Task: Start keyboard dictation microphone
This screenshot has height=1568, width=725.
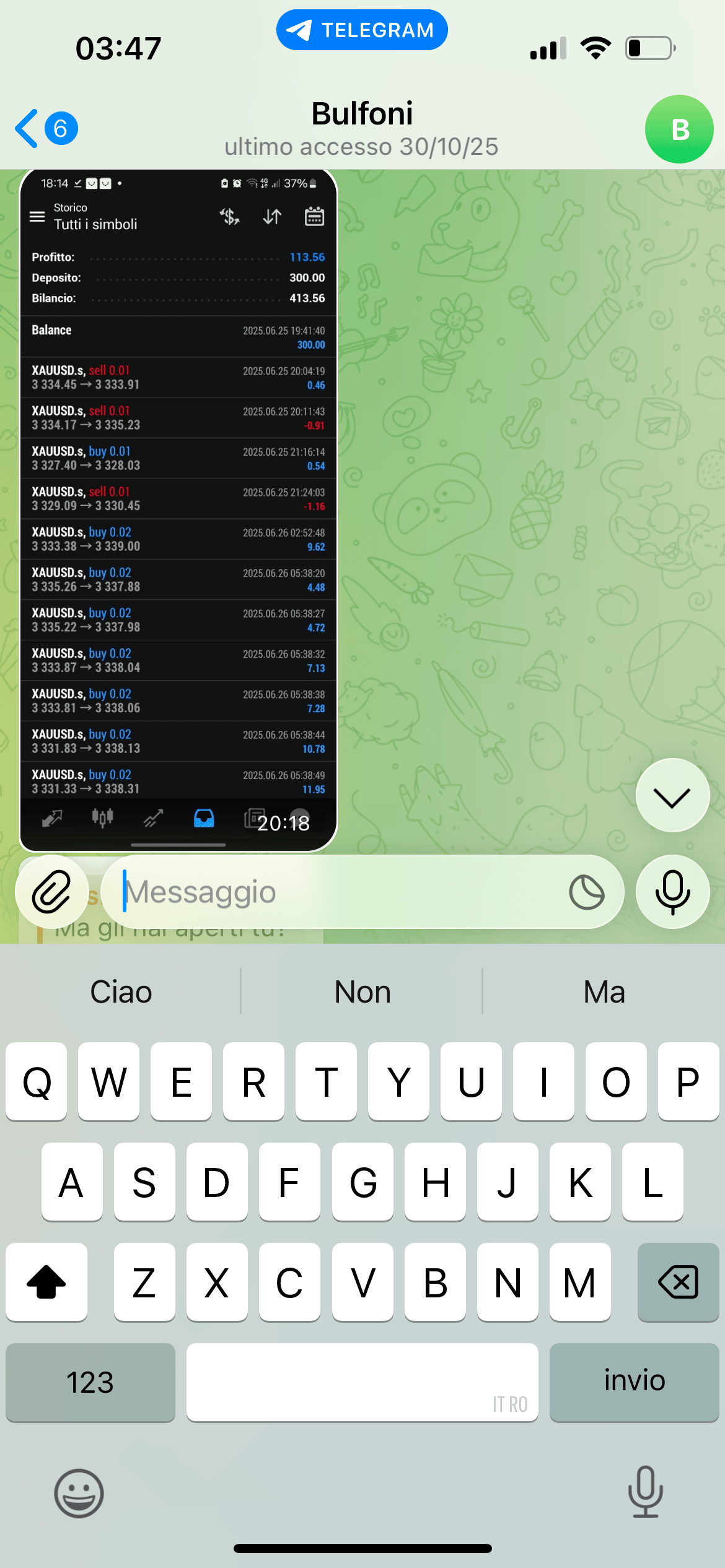Action: click(645, 1492)
